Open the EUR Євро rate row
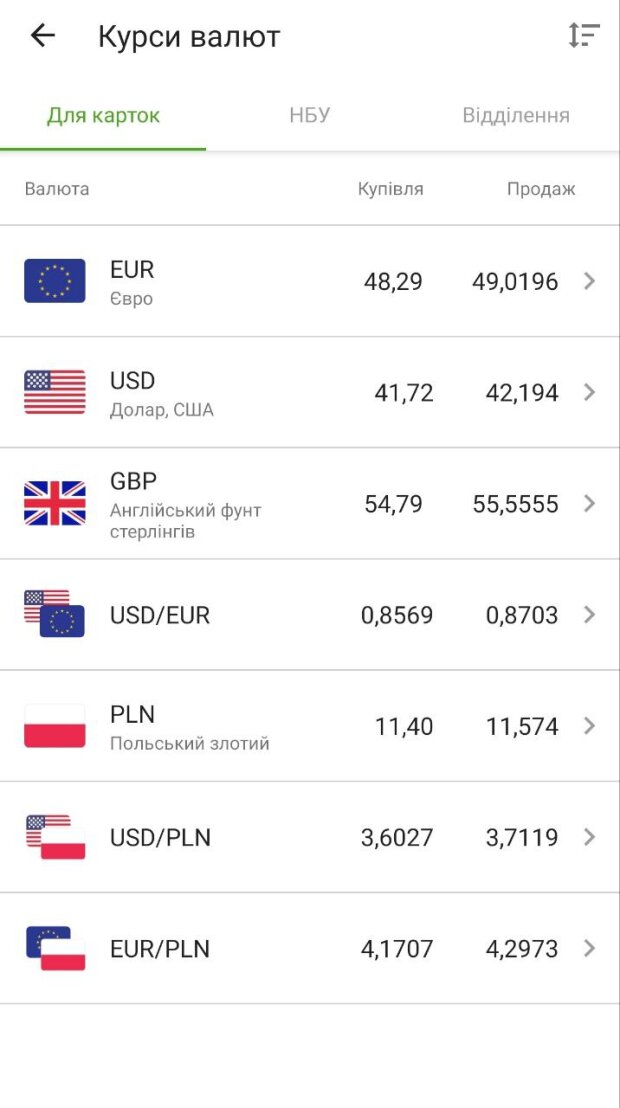620x1108 pixels. [x=310, y=281]
